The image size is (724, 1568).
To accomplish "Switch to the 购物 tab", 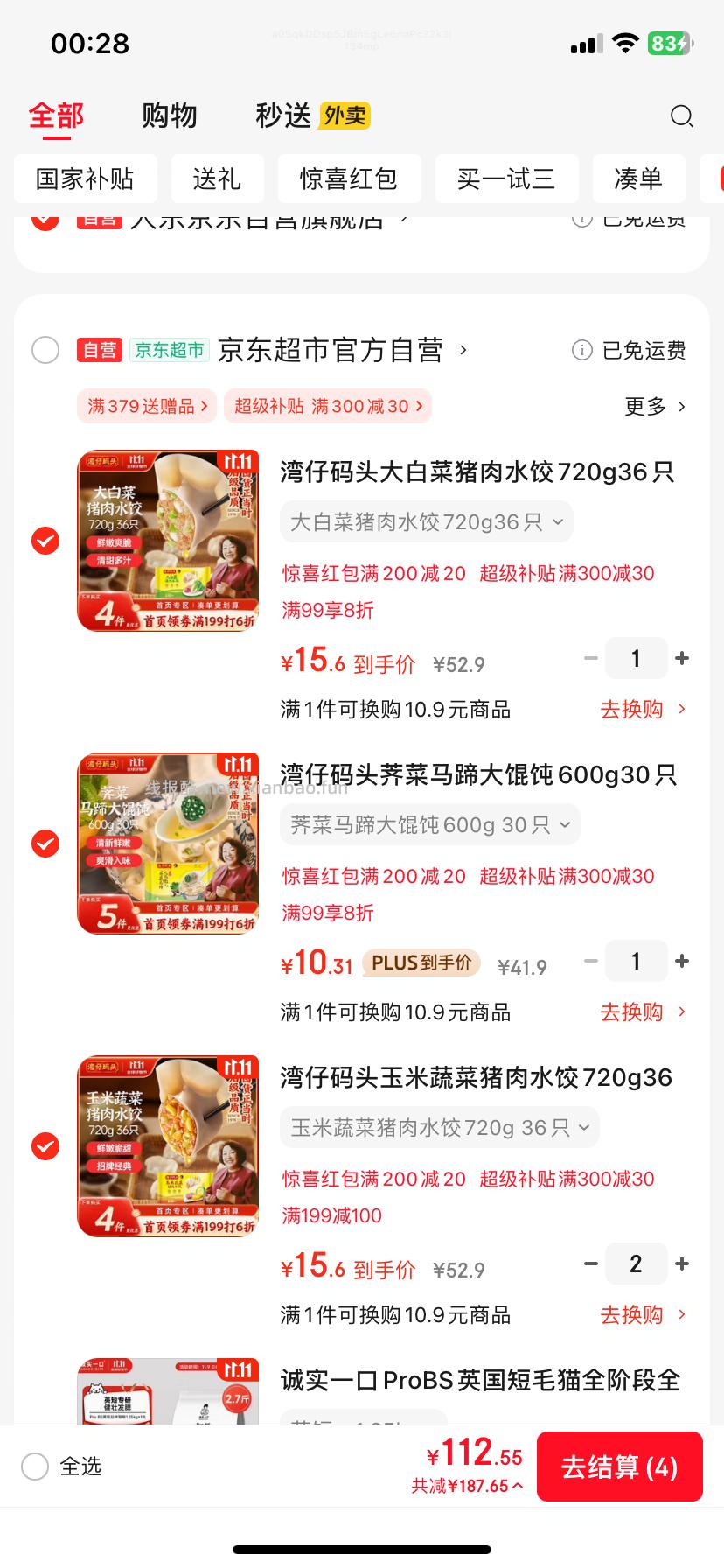I will (170, 115).
